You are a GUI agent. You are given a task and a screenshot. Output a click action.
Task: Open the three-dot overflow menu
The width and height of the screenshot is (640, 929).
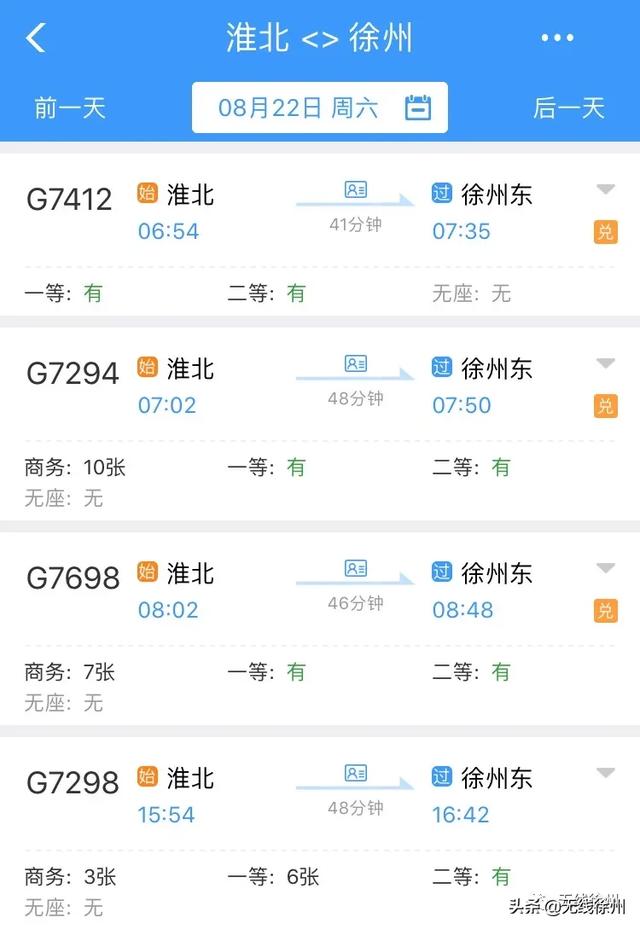(558, 38)
